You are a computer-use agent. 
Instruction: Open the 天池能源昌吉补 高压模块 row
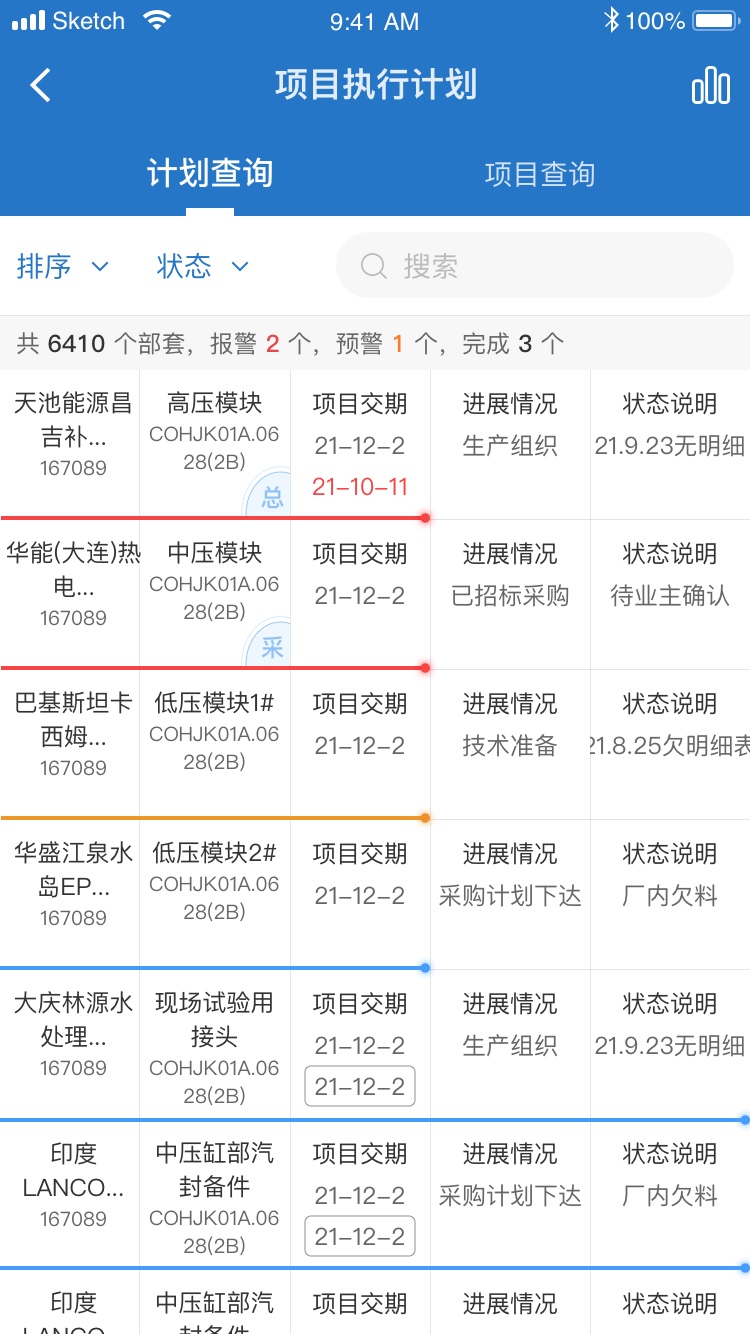point(375,444)
